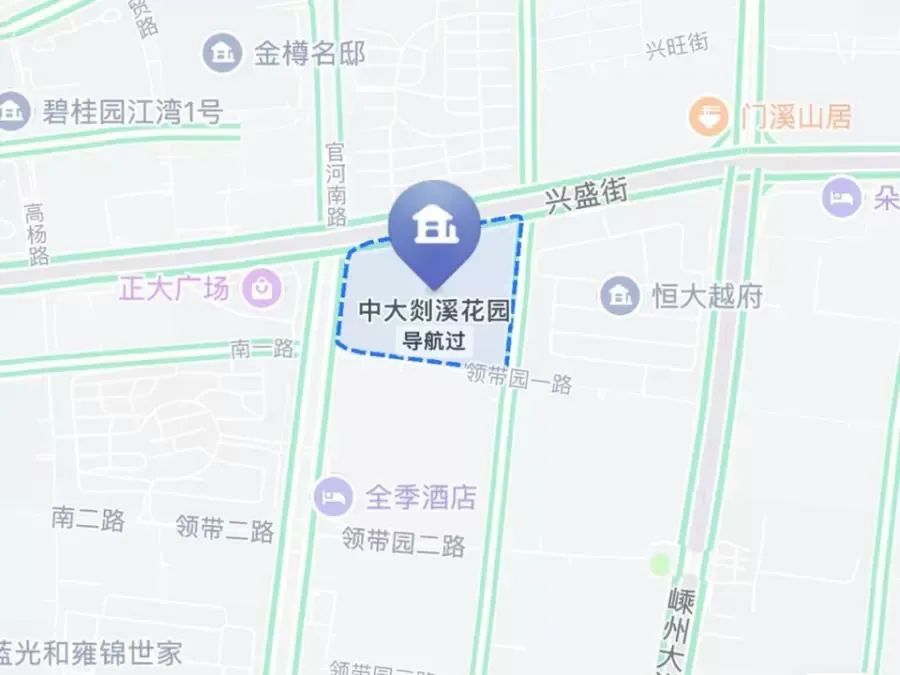This screenshot has height=675, width=900.
Task: Tap the 碧桂园江湾1号 map marker
Action: pyautogui.click(x=12, y=111)
